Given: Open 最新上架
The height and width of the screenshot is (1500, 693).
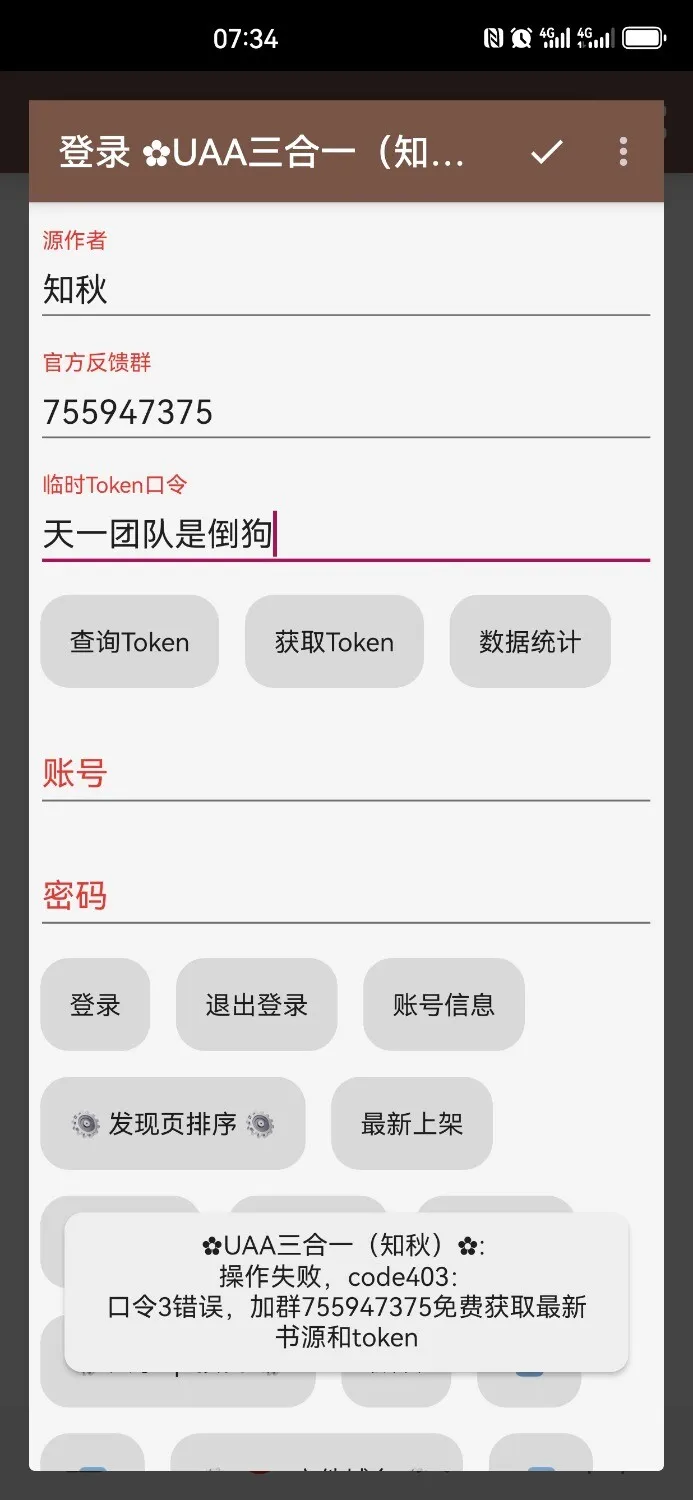Looking at the screenshot, I should pos(412,1124).
